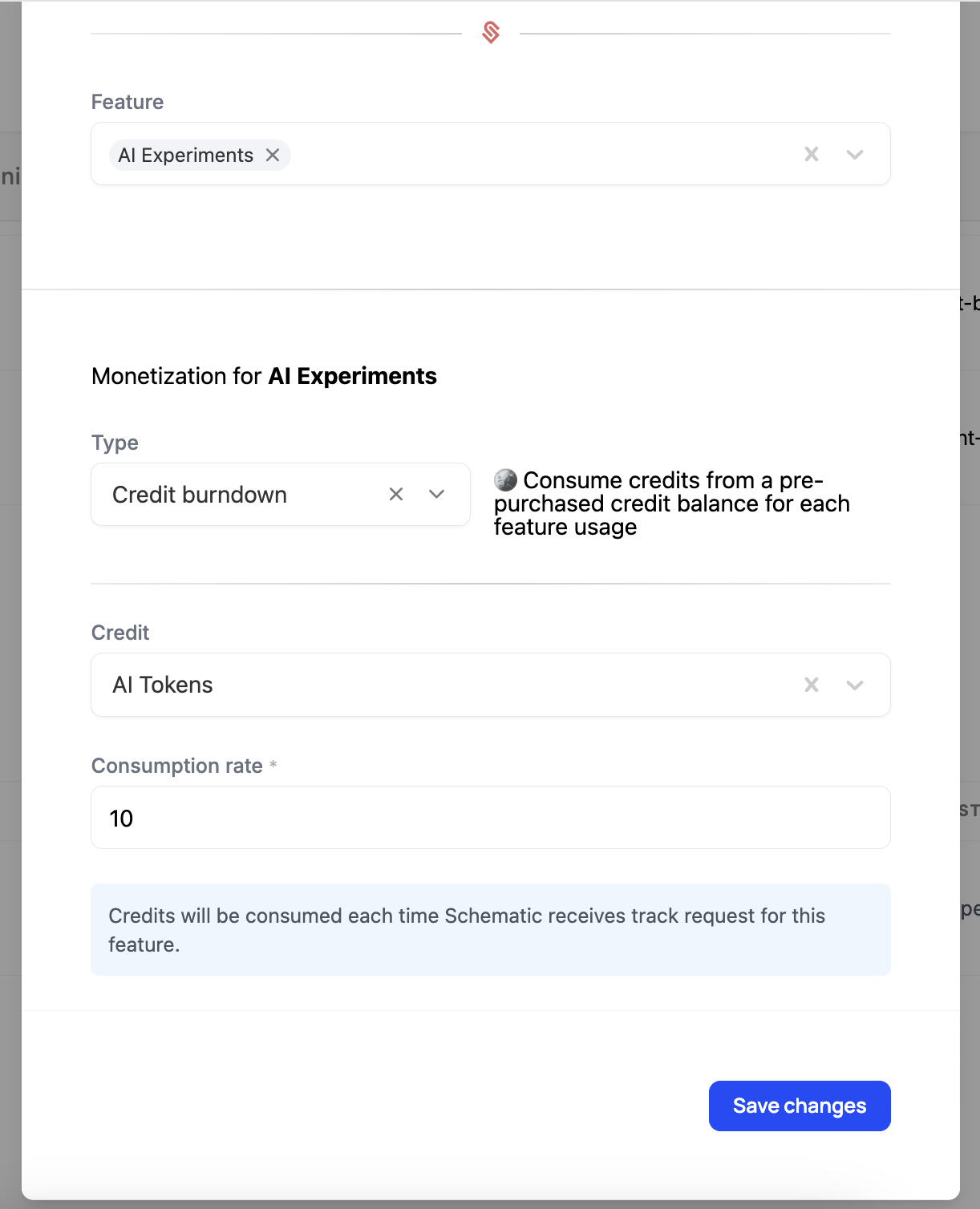Remove the AI Experiments chip
The height and width of the screenshot is (1209, 980).
coord(273,155)
